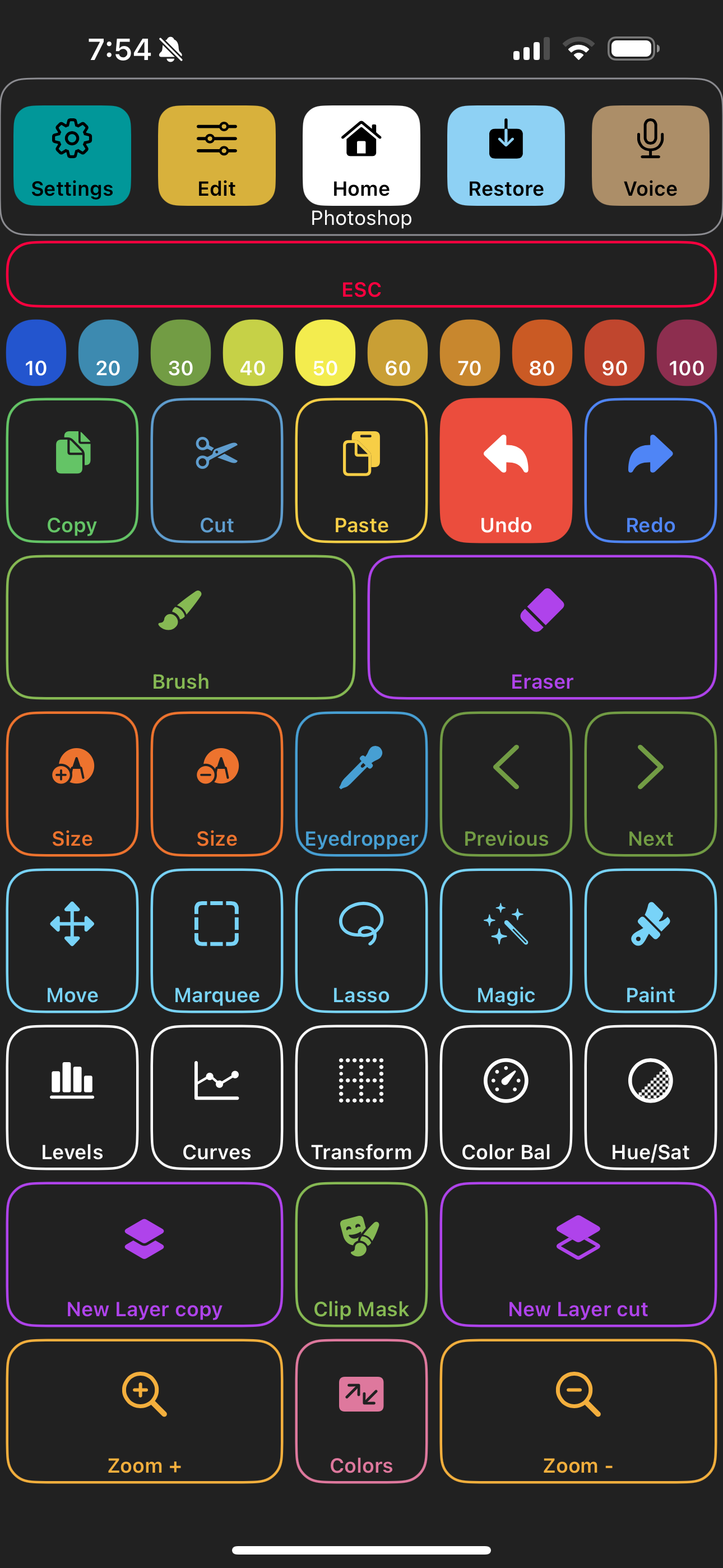The height and width of the screenshot is (1568, 723).
Task: Pick the Eyedropper tool
Action: pos(361,784)
